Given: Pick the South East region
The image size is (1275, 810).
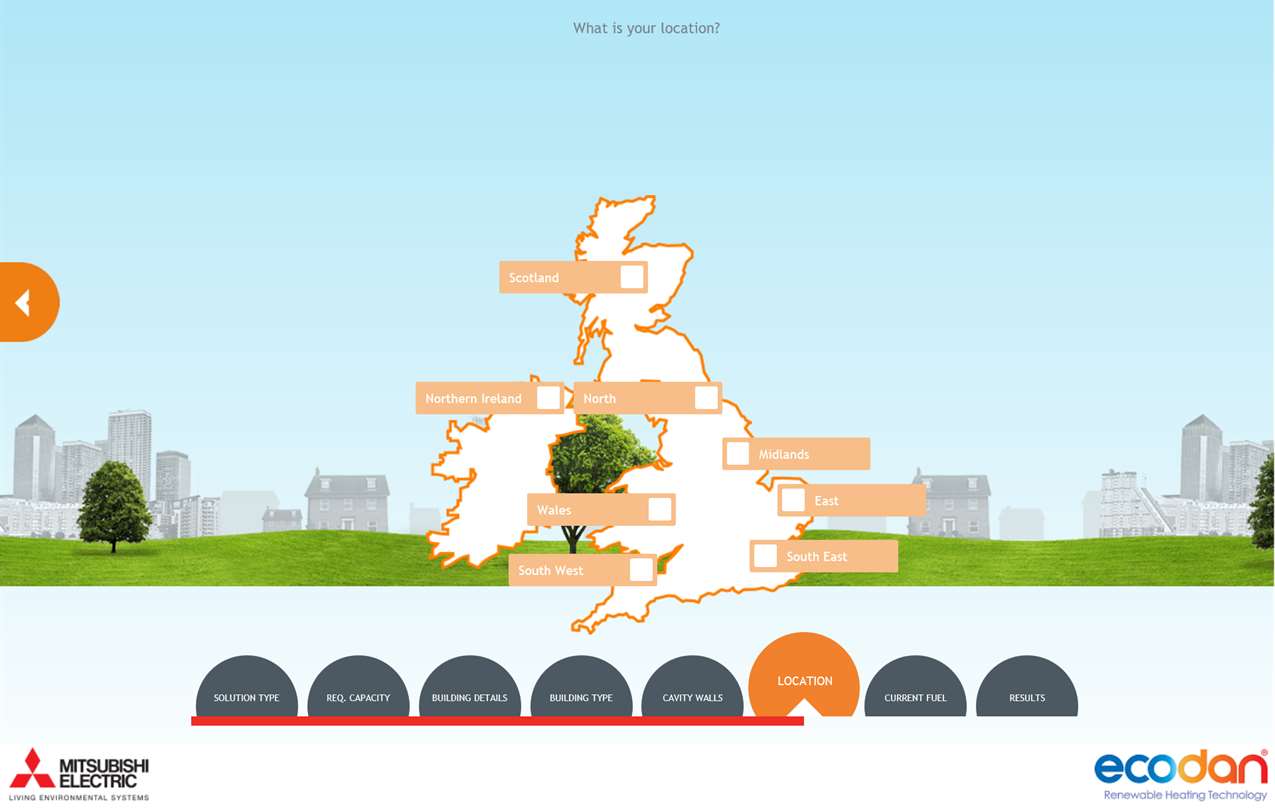Looking at the screenshot, I should pos(766,556).
